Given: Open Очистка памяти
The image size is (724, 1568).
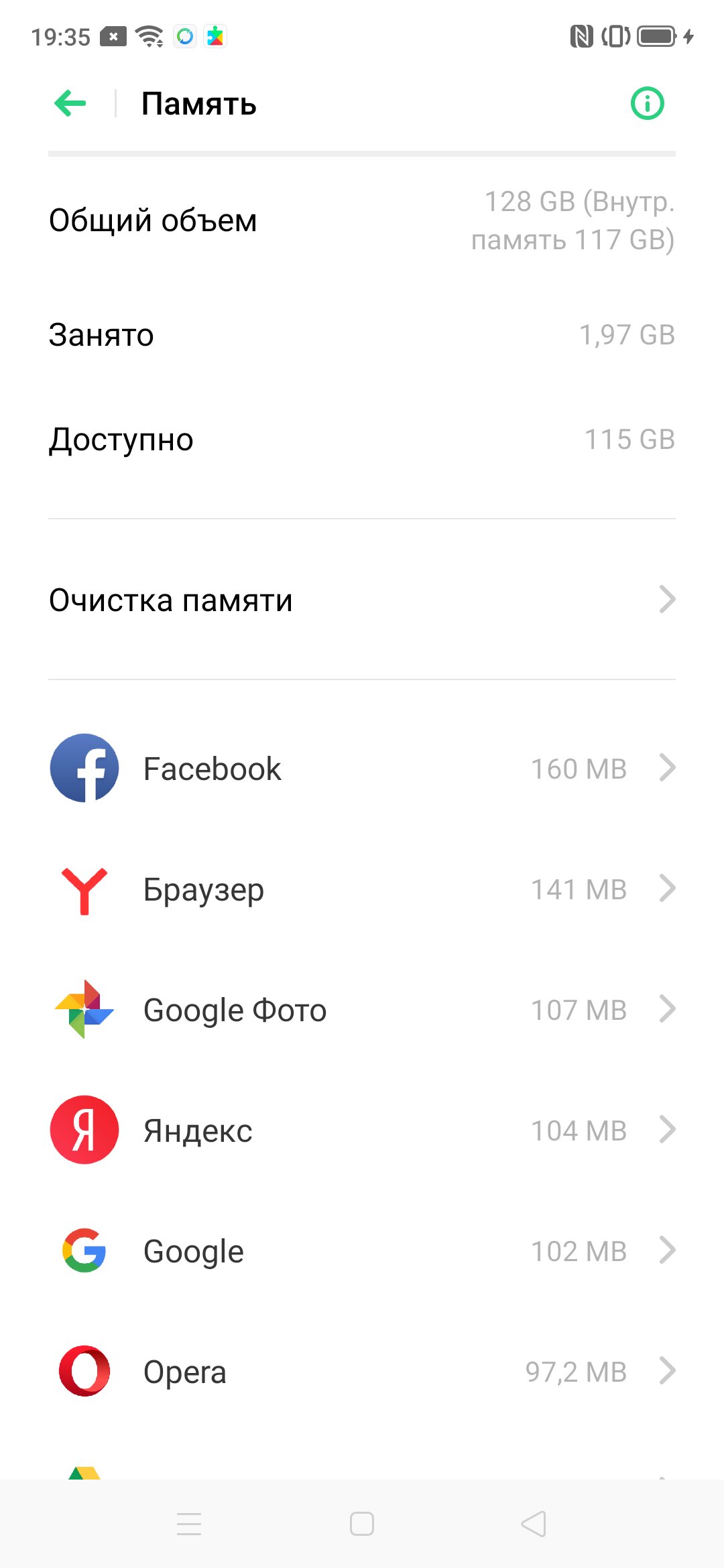Looking at the screenshot, I should point(362,600).
